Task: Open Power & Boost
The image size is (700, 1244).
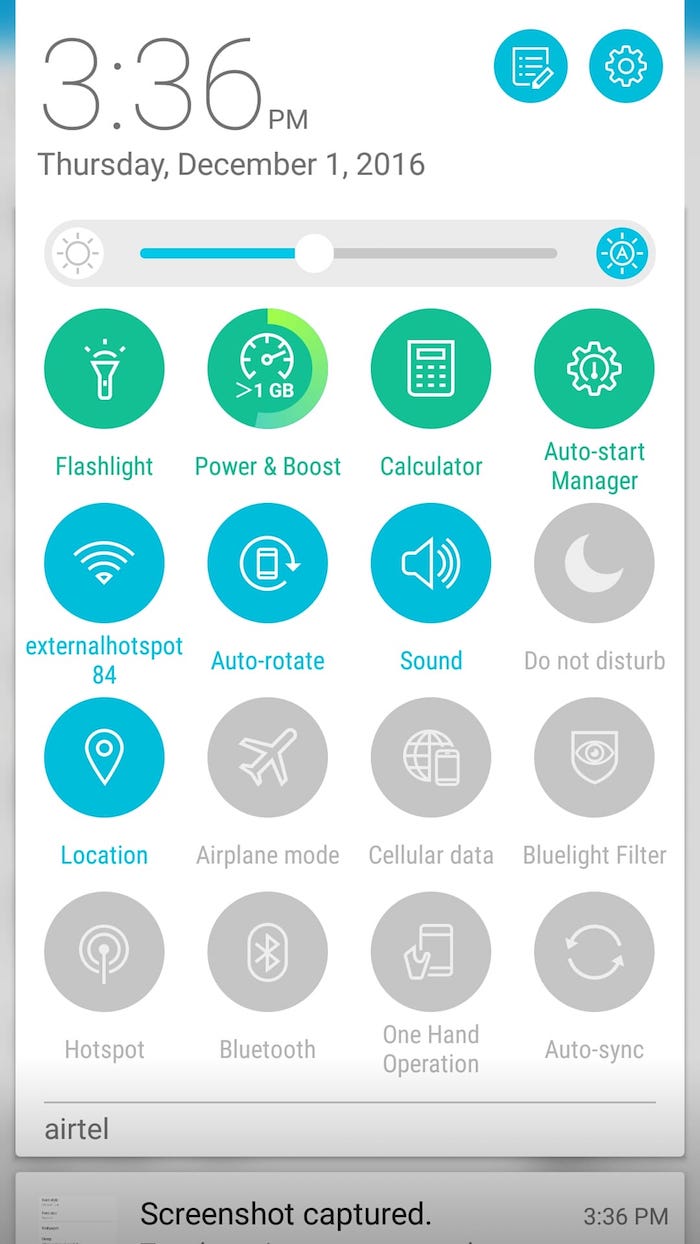Action: click(x=268, y=369)
